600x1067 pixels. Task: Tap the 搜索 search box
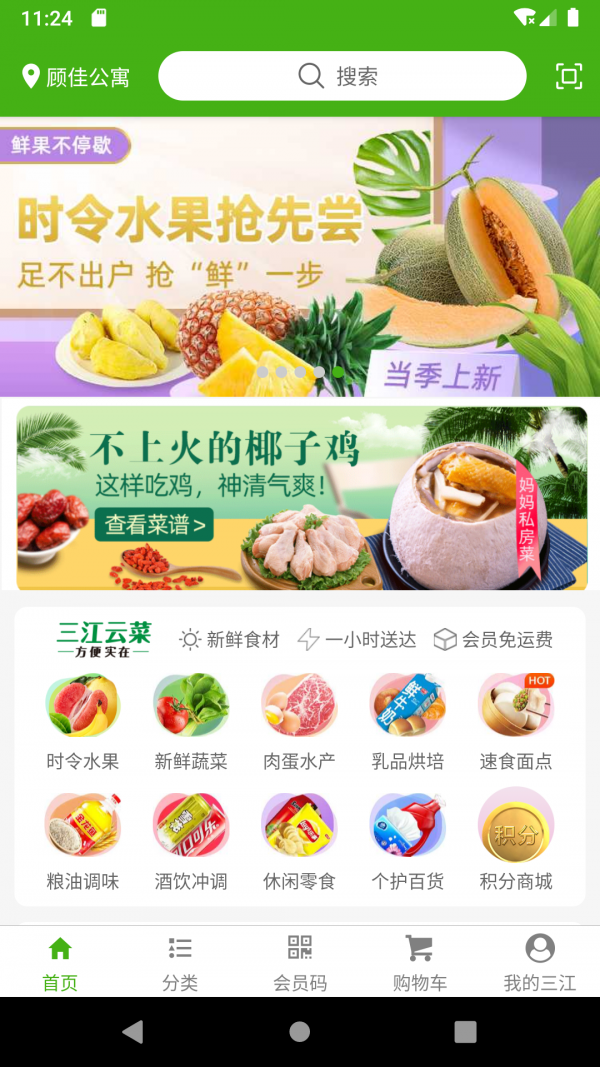(x=342, y=76)
